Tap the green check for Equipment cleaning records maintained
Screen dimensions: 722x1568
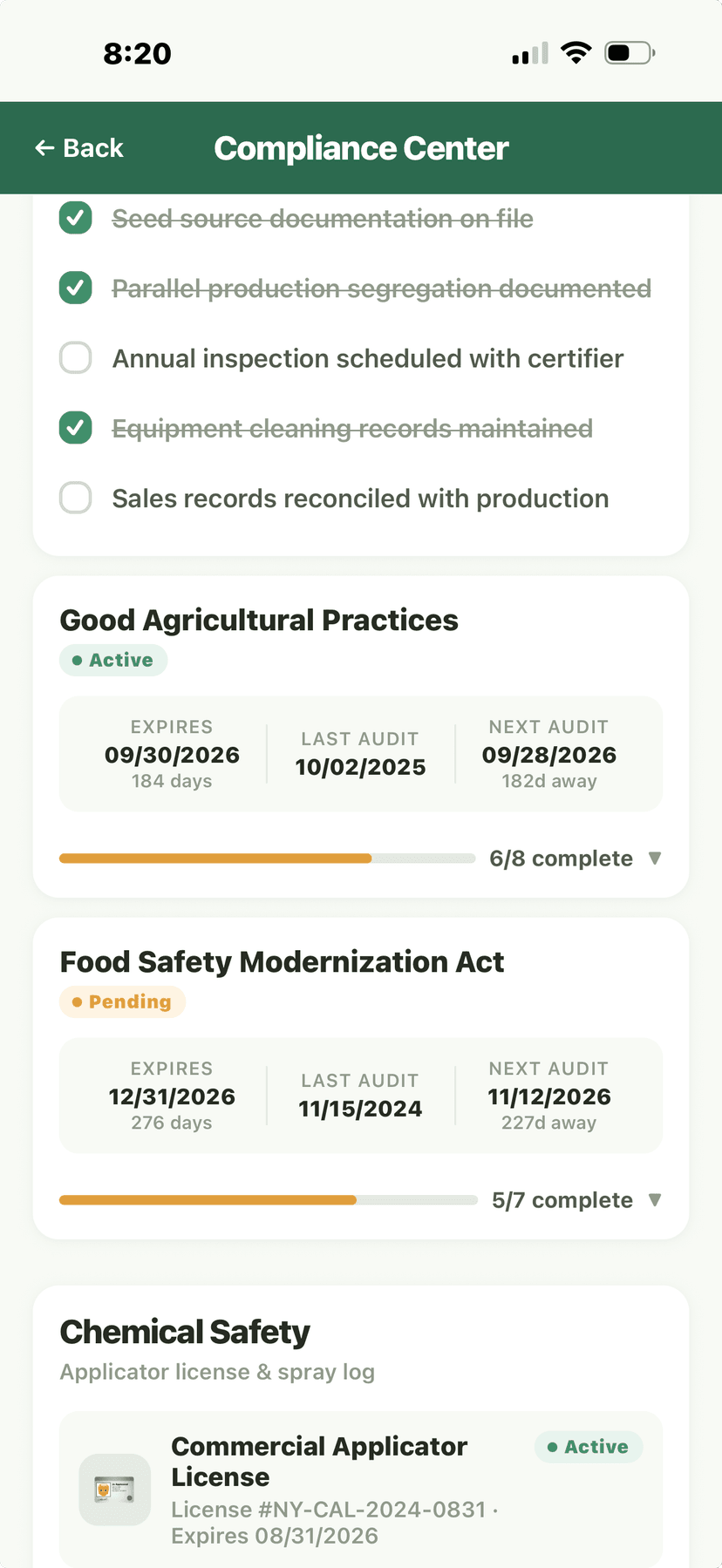(75, 428)
